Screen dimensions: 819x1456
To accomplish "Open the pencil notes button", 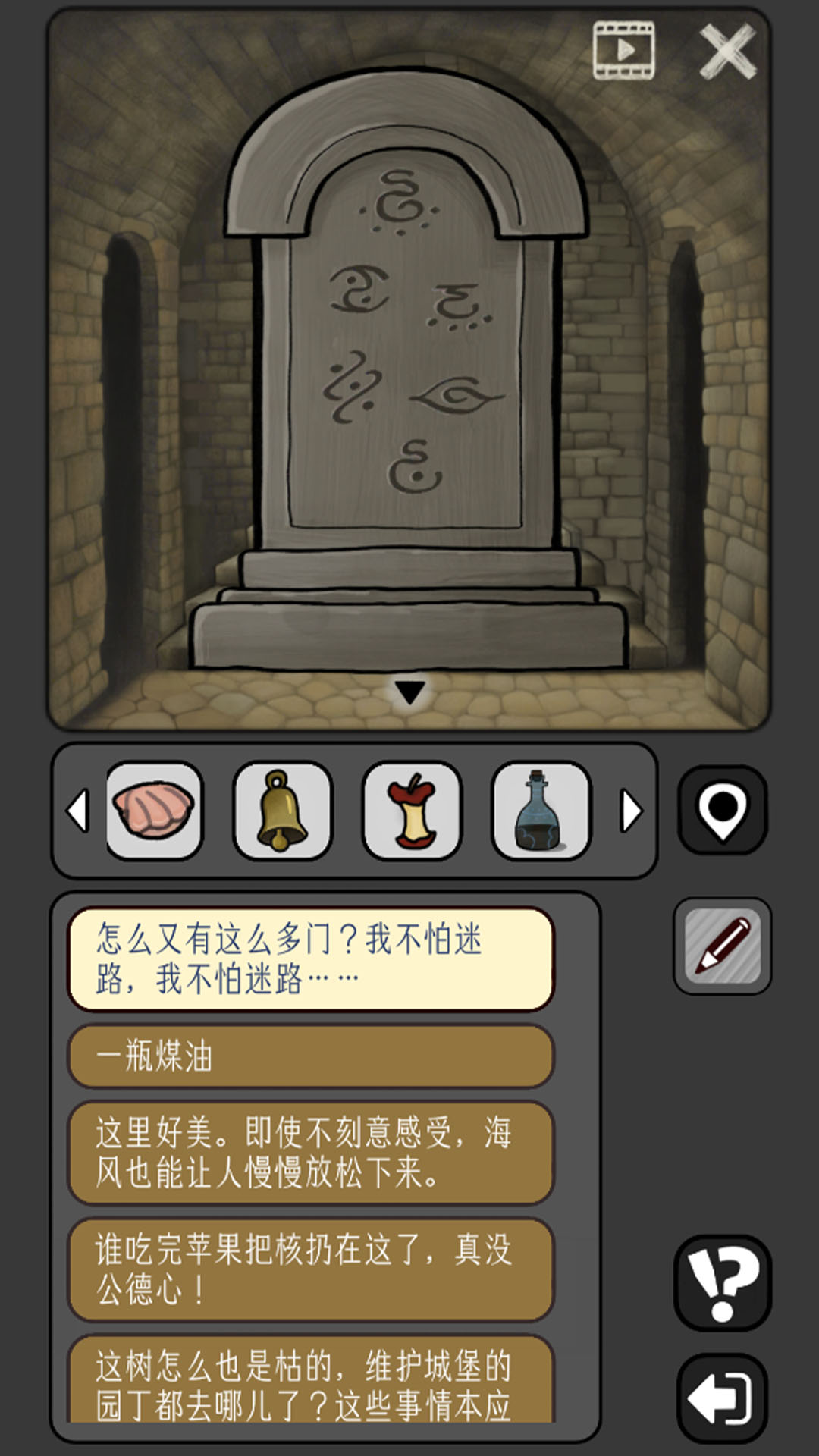I will (x=722, y=946).
